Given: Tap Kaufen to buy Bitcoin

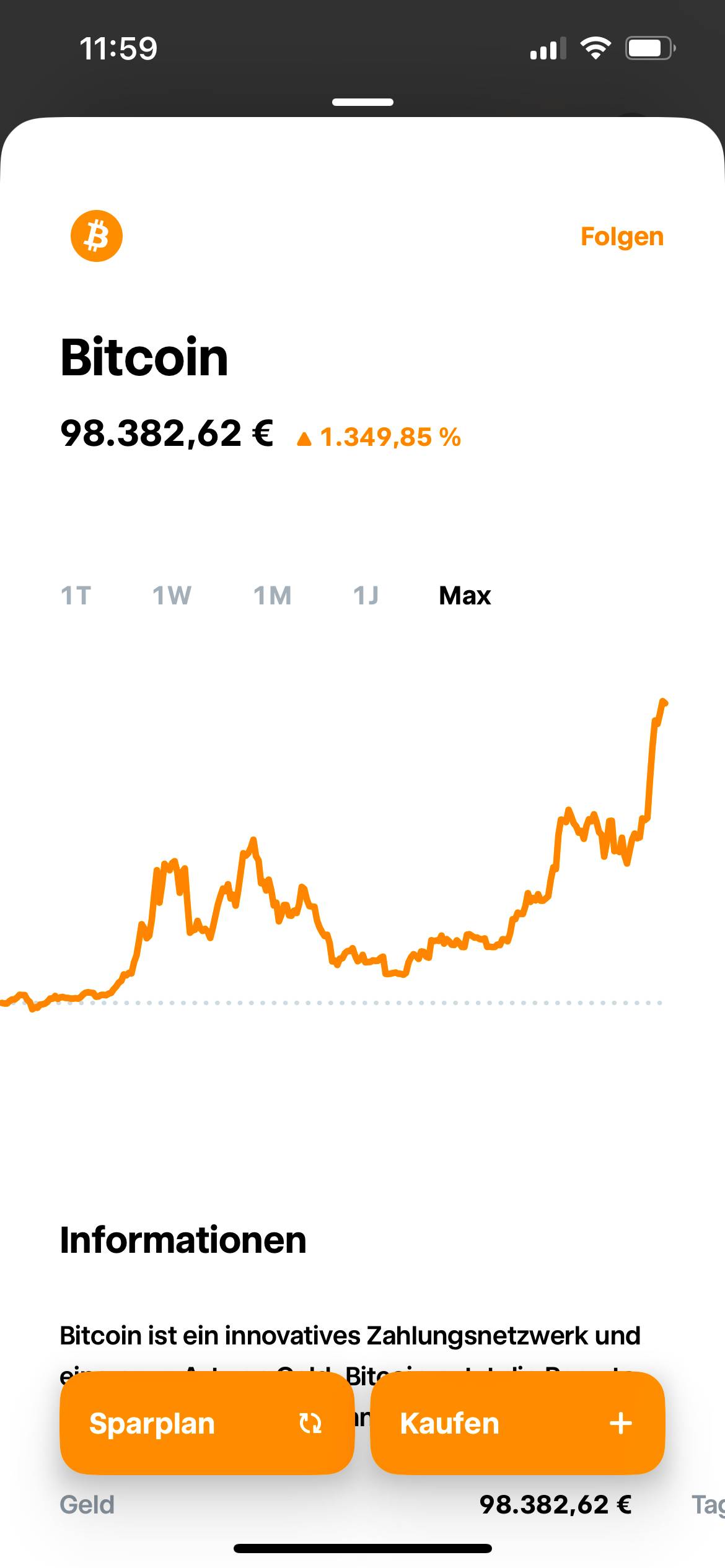Looking at the screenshot, I should [x=517, y=1423].
